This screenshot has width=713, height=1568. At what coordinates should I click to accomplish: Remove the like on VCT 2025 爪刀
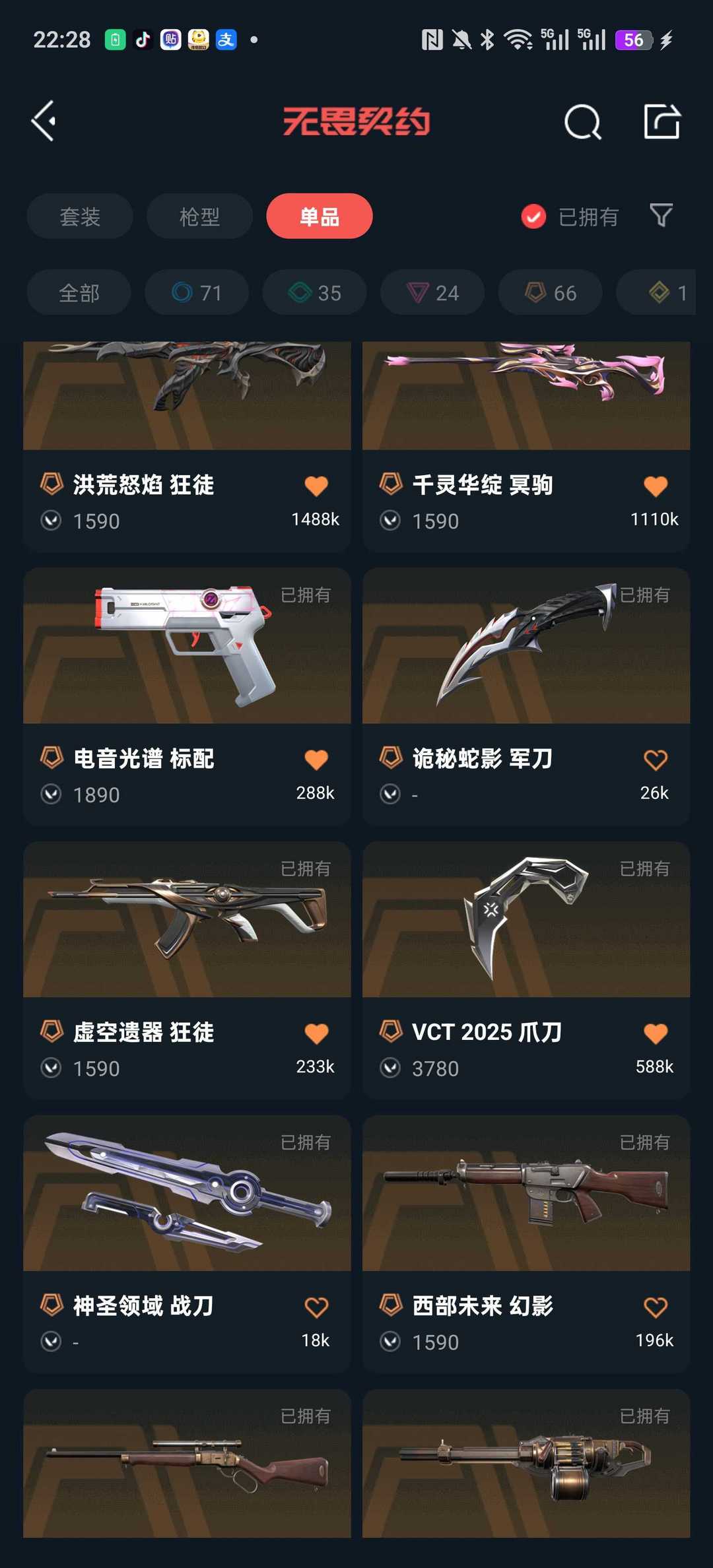pyautogui.click(x=655, y=1033)
